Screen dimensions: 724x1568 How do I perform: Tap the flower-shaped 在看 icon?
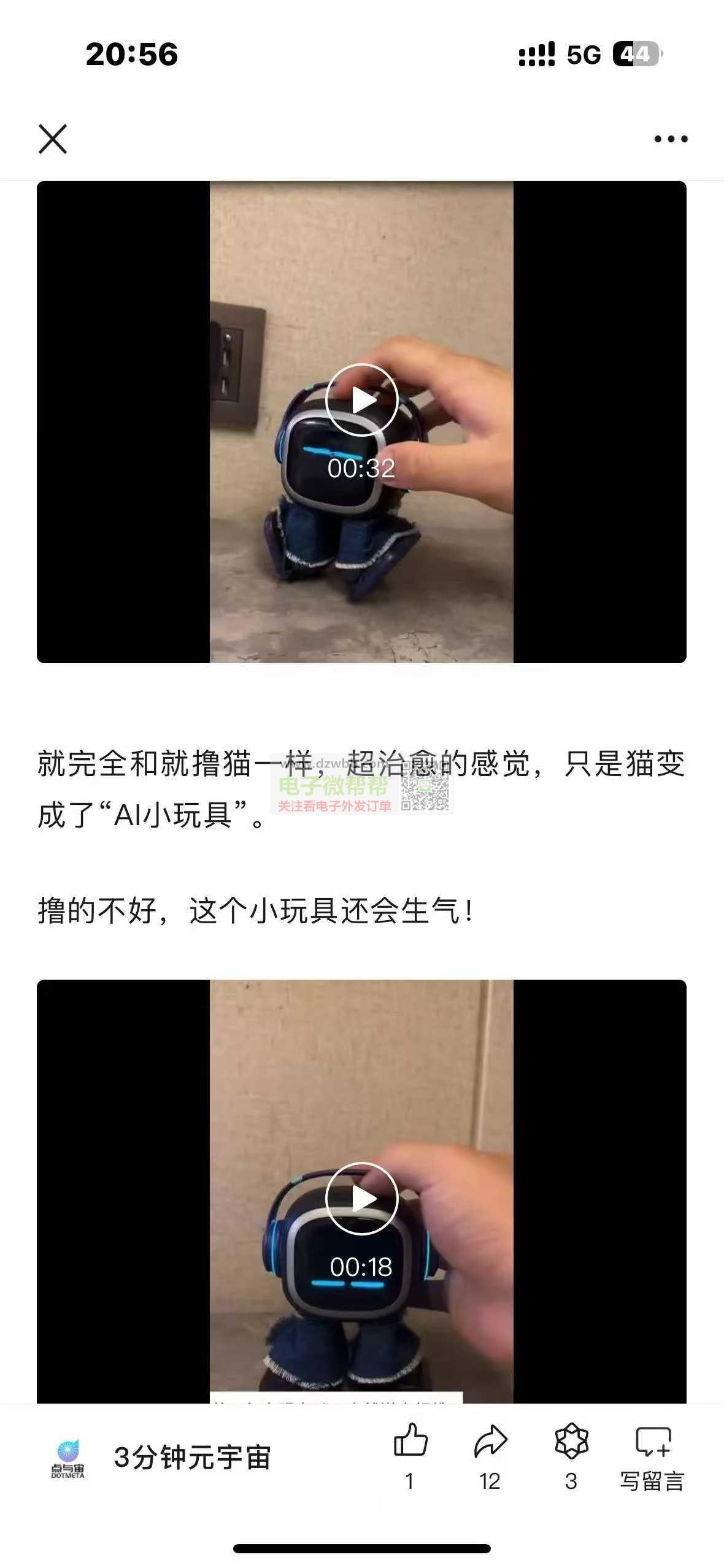coord(571,1455)
